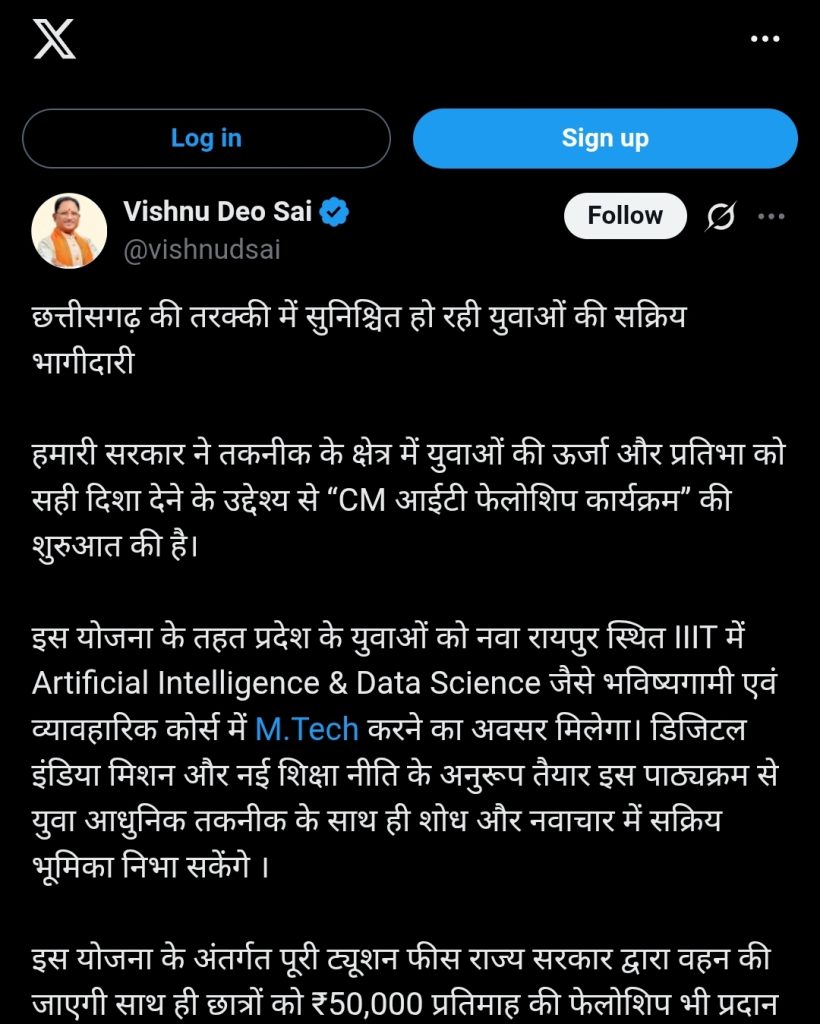
Task: Open Vishnu Deo Sai's profile picture
Action: tap(69, 231)
